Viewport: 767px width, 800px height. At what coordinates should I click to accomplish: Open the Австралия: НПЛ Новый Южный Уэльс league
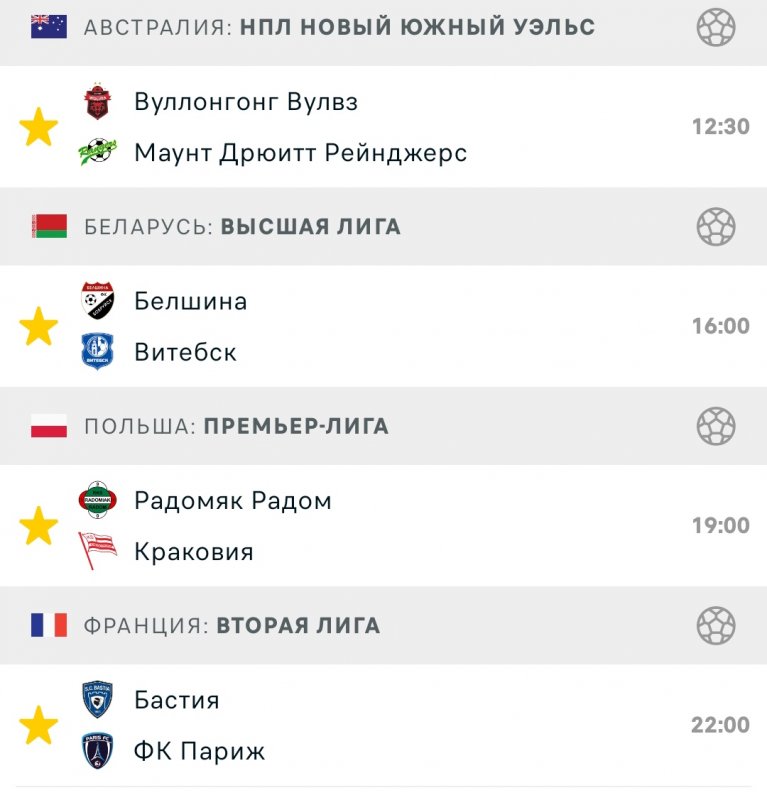pos(339,27)
